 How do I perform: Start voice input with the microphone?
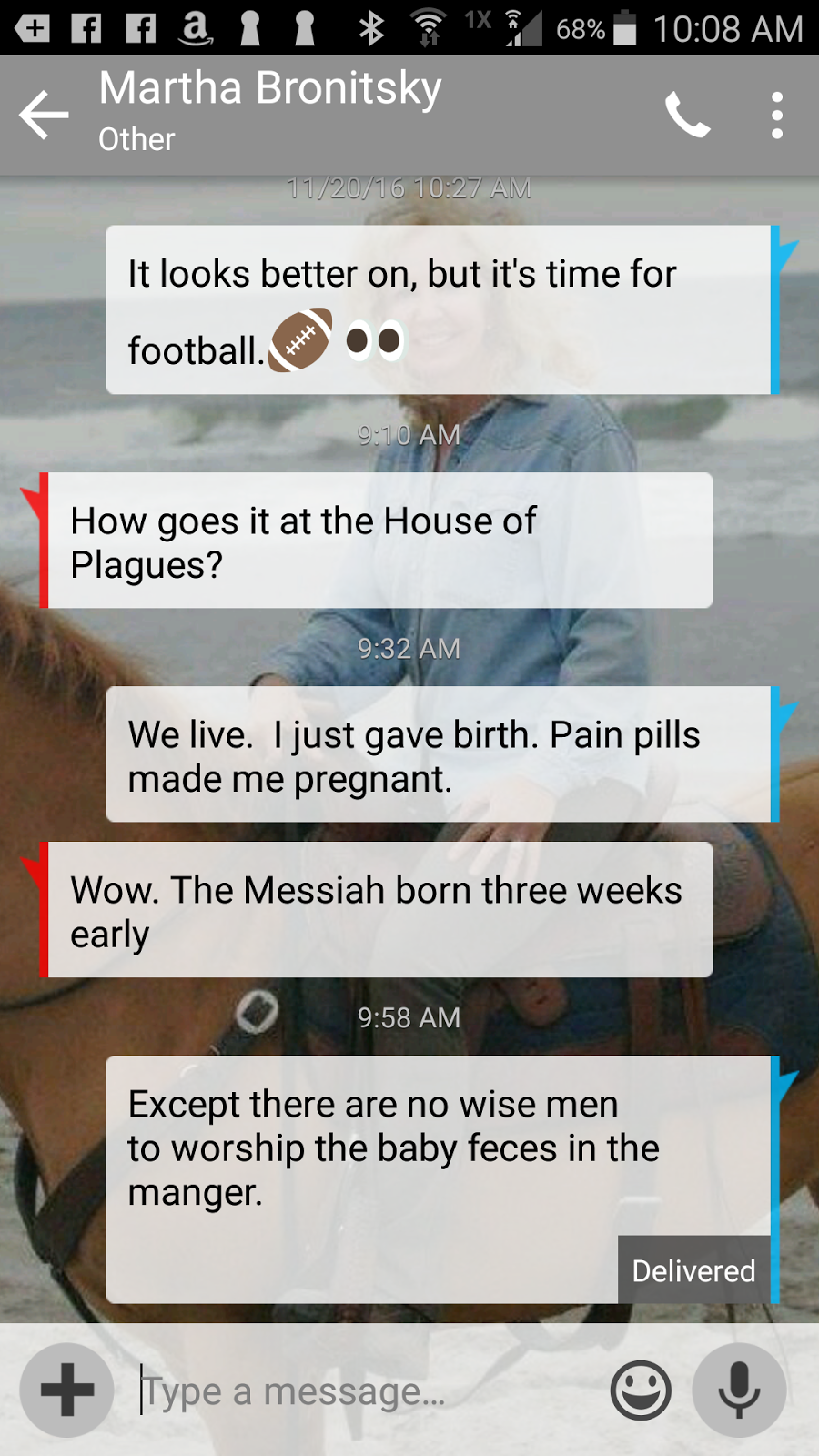click(739, 1390)
